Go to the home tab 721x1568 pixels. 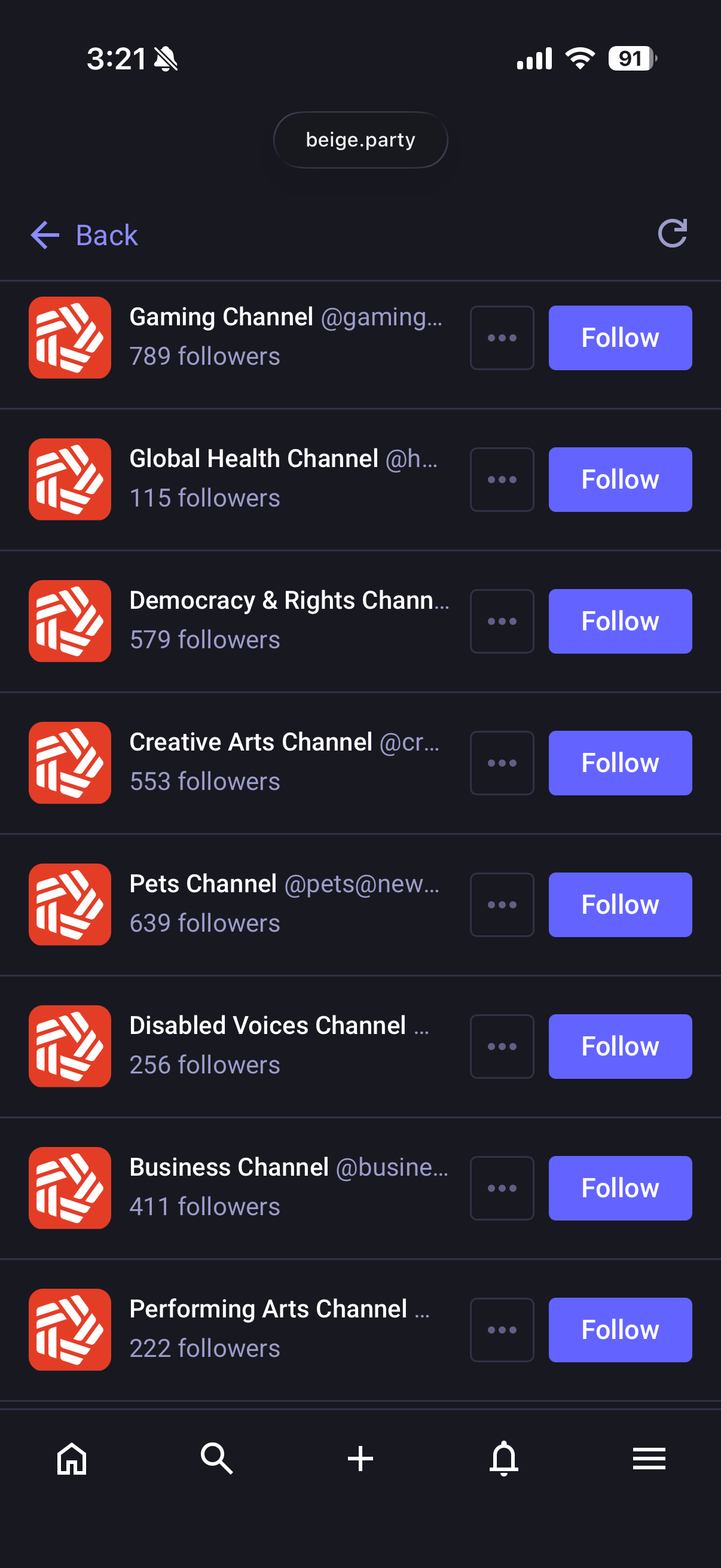[72, 1459]
